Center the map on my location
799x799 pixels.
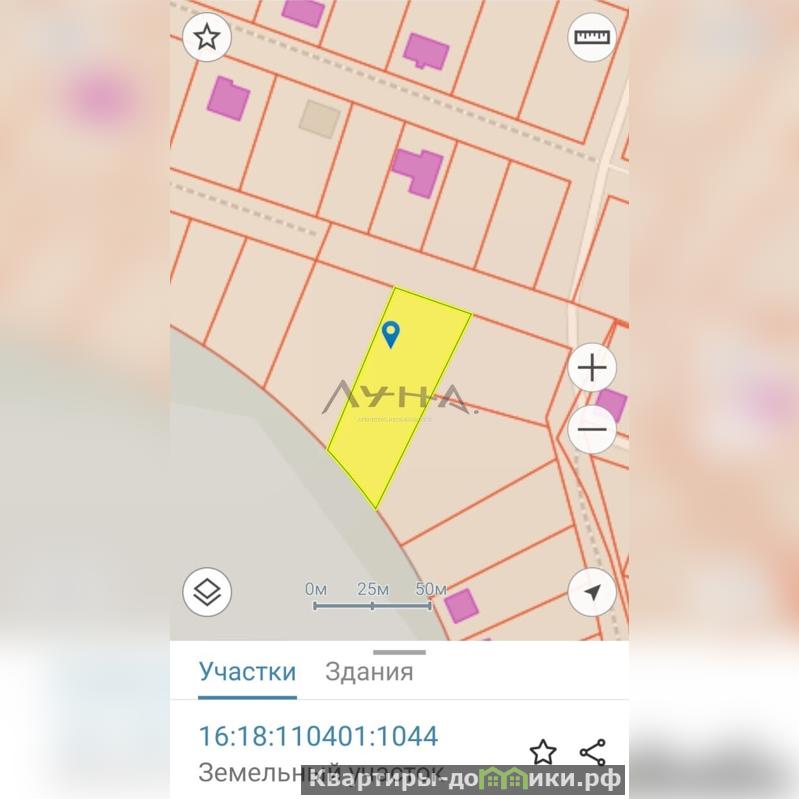[592, 592]
